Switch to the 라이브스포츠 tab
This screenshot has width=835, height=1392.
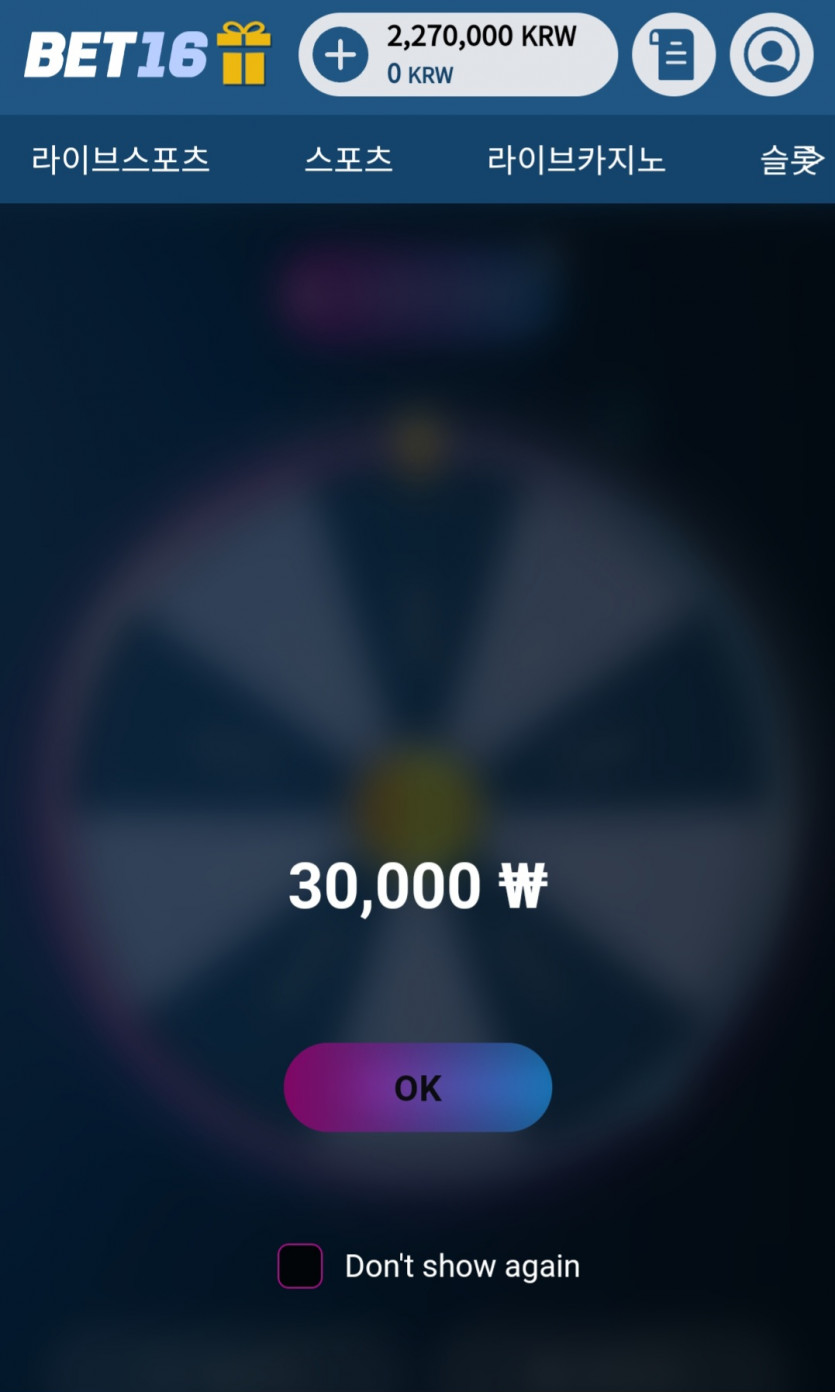coord(120,160)
